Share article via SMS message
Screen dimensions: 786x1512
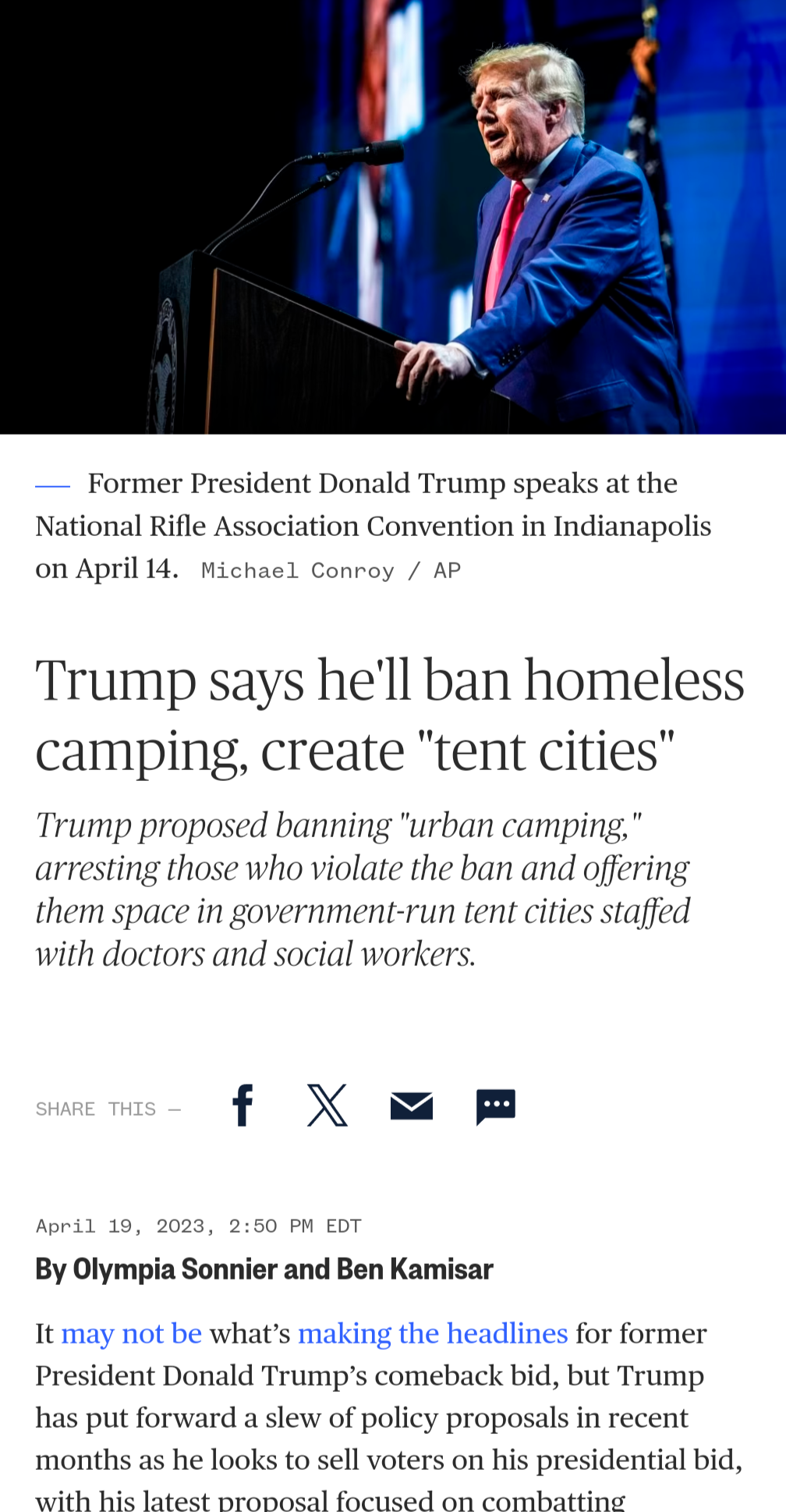[496, 1106]
